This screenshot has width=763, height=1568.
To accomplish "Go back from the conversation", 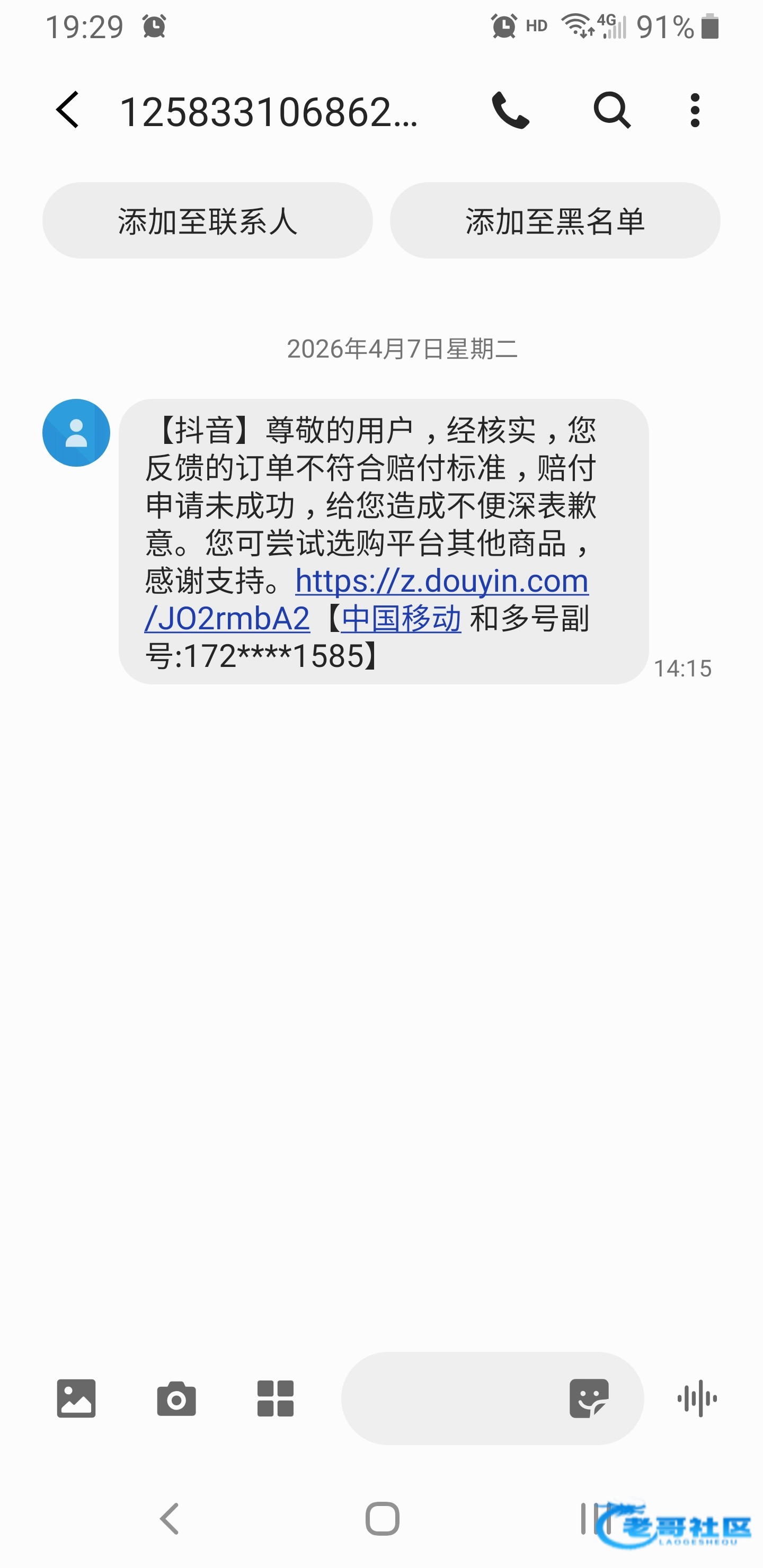I will pos(68,110).
